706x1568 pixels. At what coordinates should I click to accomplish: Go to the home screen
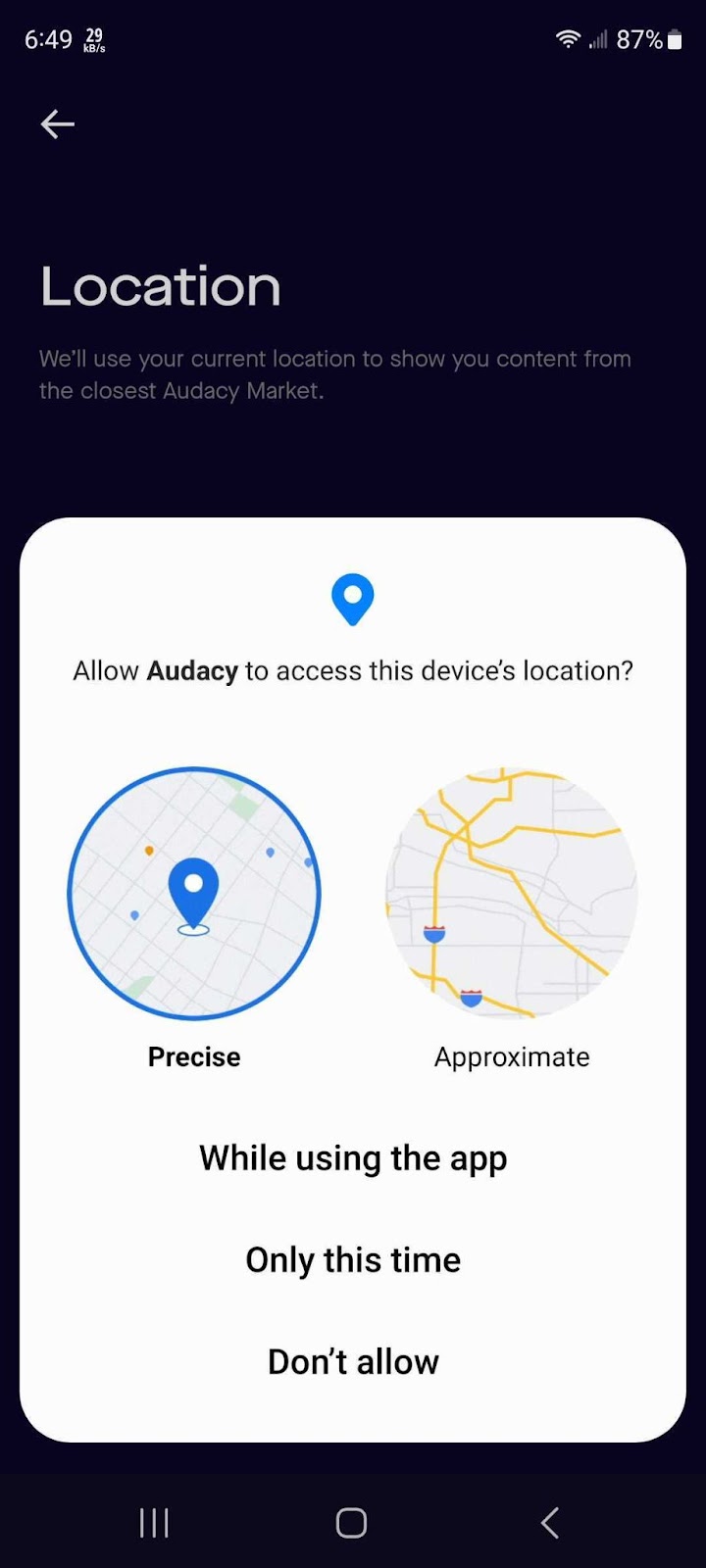tap(351, 1523)
